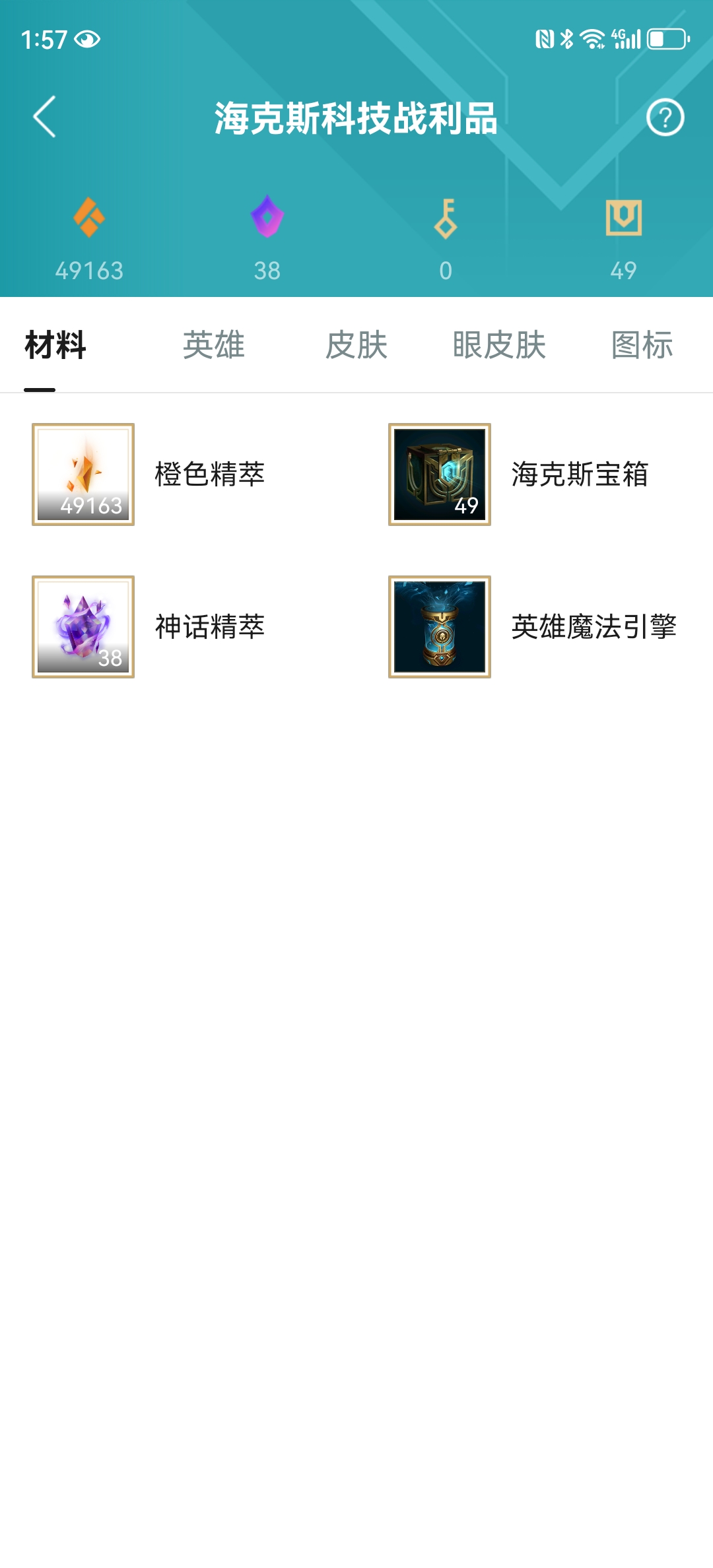Open the 眼皮肤 tab
The width and height of the screenshot is (713, 1568).
[x=499, y=345]
